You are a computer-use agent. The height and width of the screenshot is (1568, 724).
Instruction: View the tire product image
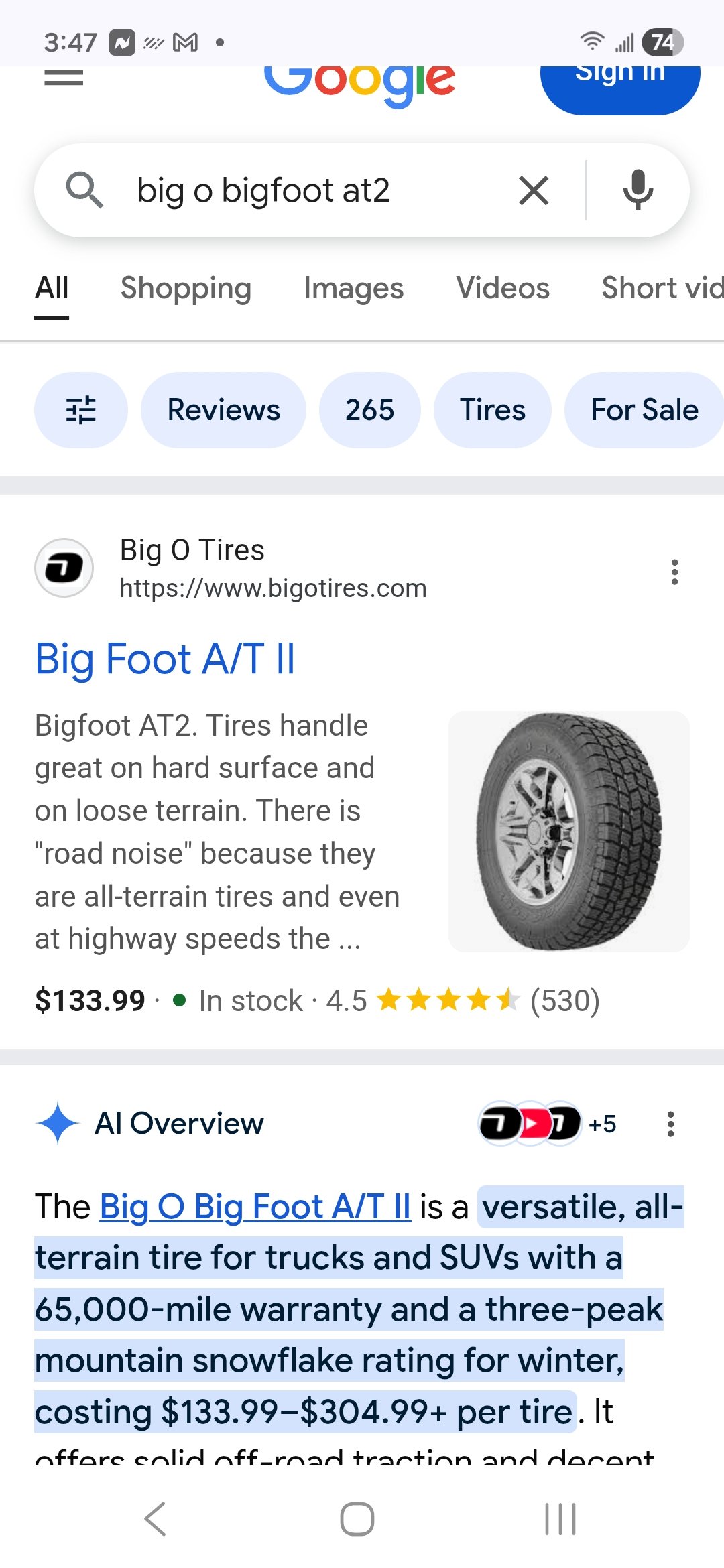[568, 831]
